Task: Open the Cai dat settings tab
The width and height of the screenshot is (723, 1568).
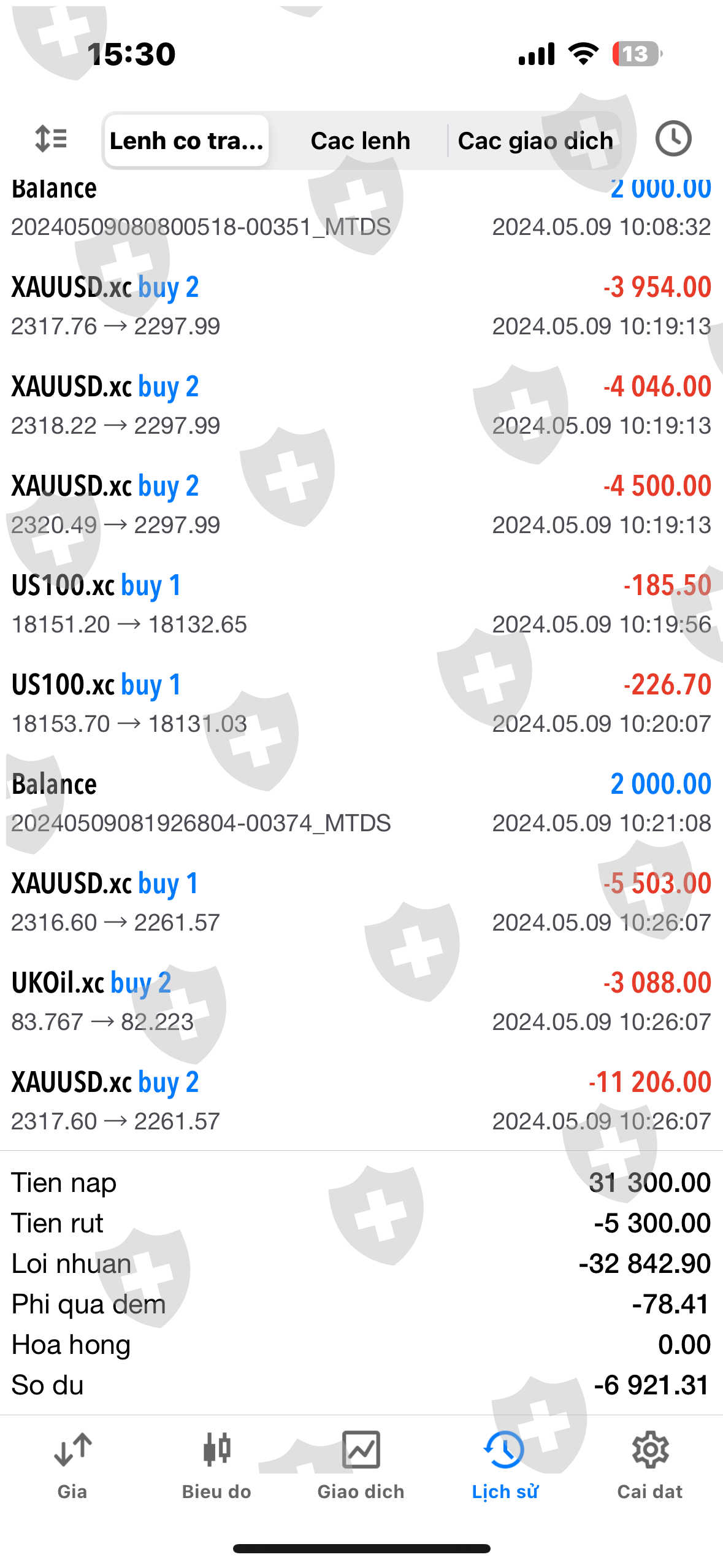Action: pos(649,1466)
